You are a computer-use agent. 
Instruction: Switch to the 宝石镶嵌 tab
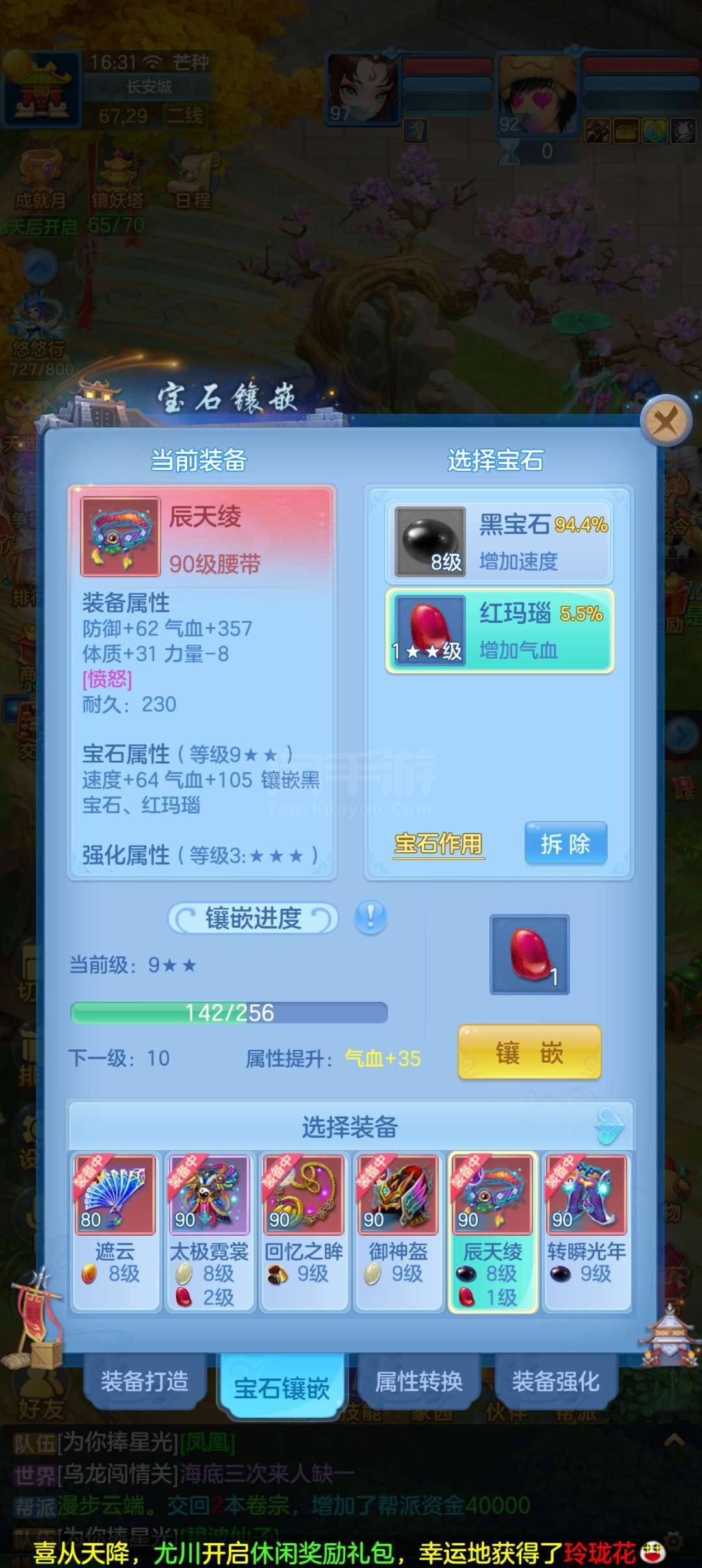tap(281, 1387)
